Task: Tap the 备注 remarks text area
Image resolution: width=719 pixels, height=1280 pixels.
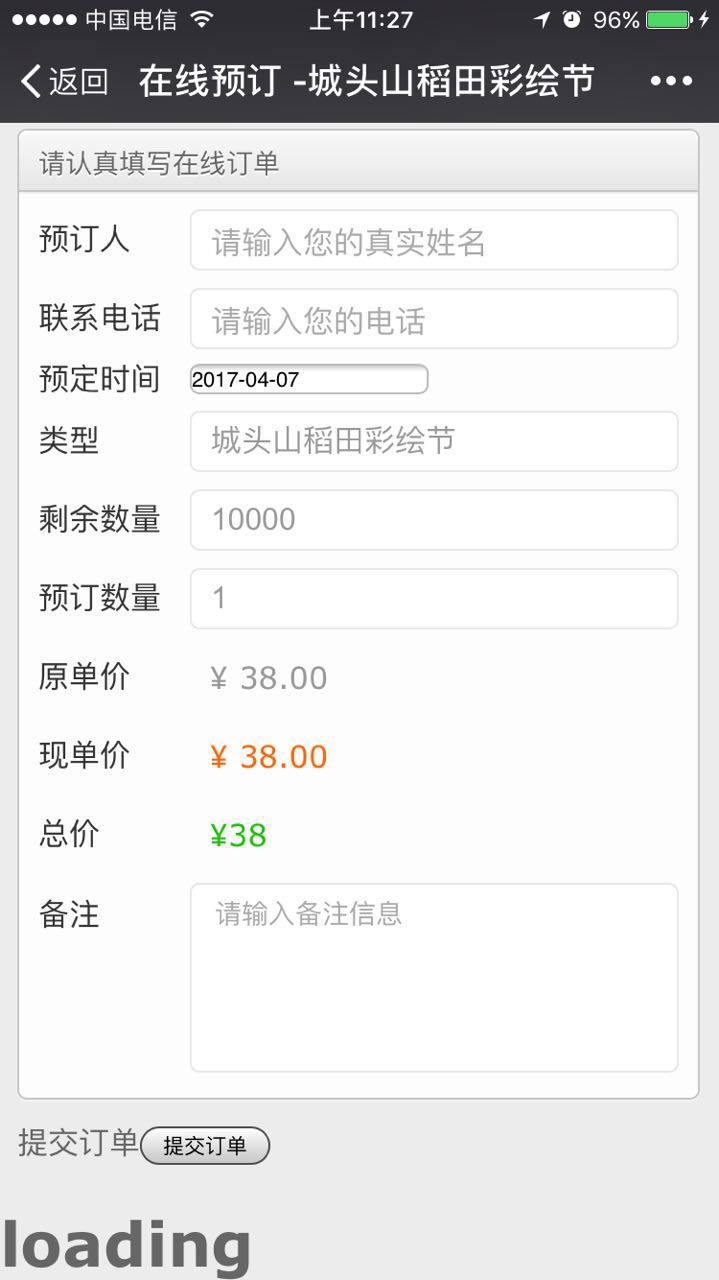Action: click(x=434, y=977)
